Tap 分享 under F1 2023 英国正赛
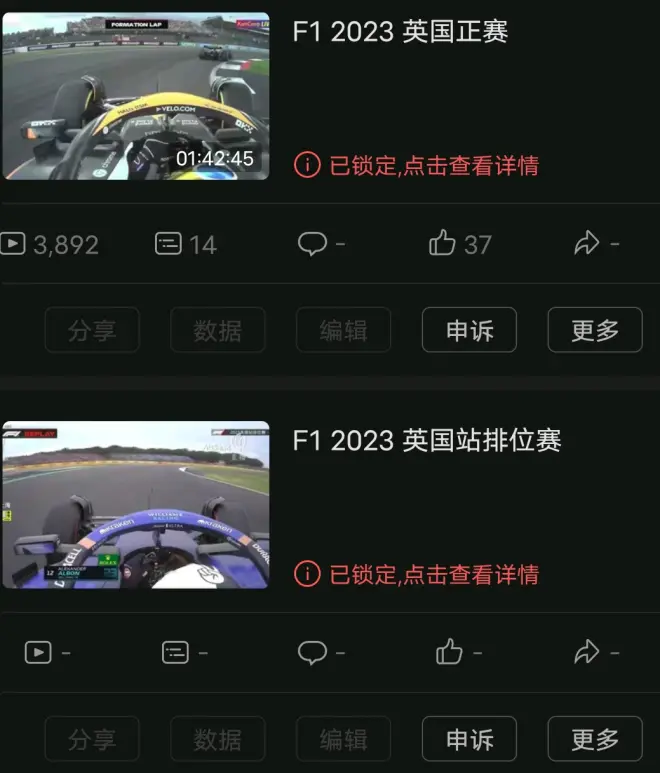 92,330
